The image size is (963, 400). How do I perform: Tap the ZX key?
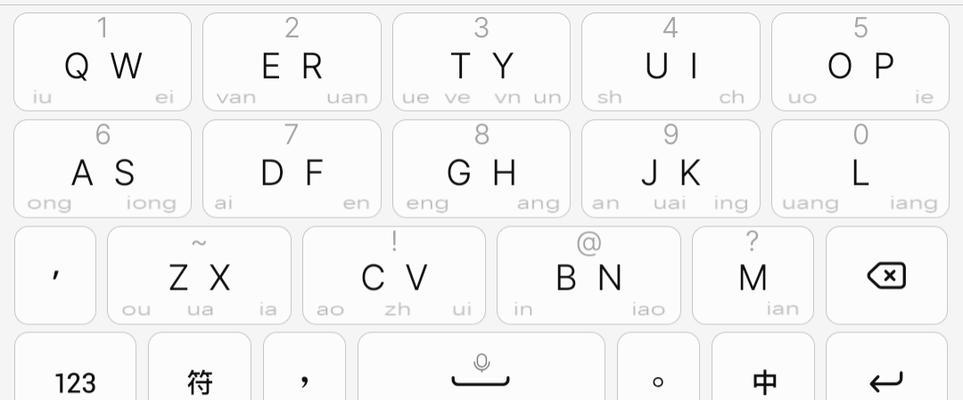coord(199,276)
